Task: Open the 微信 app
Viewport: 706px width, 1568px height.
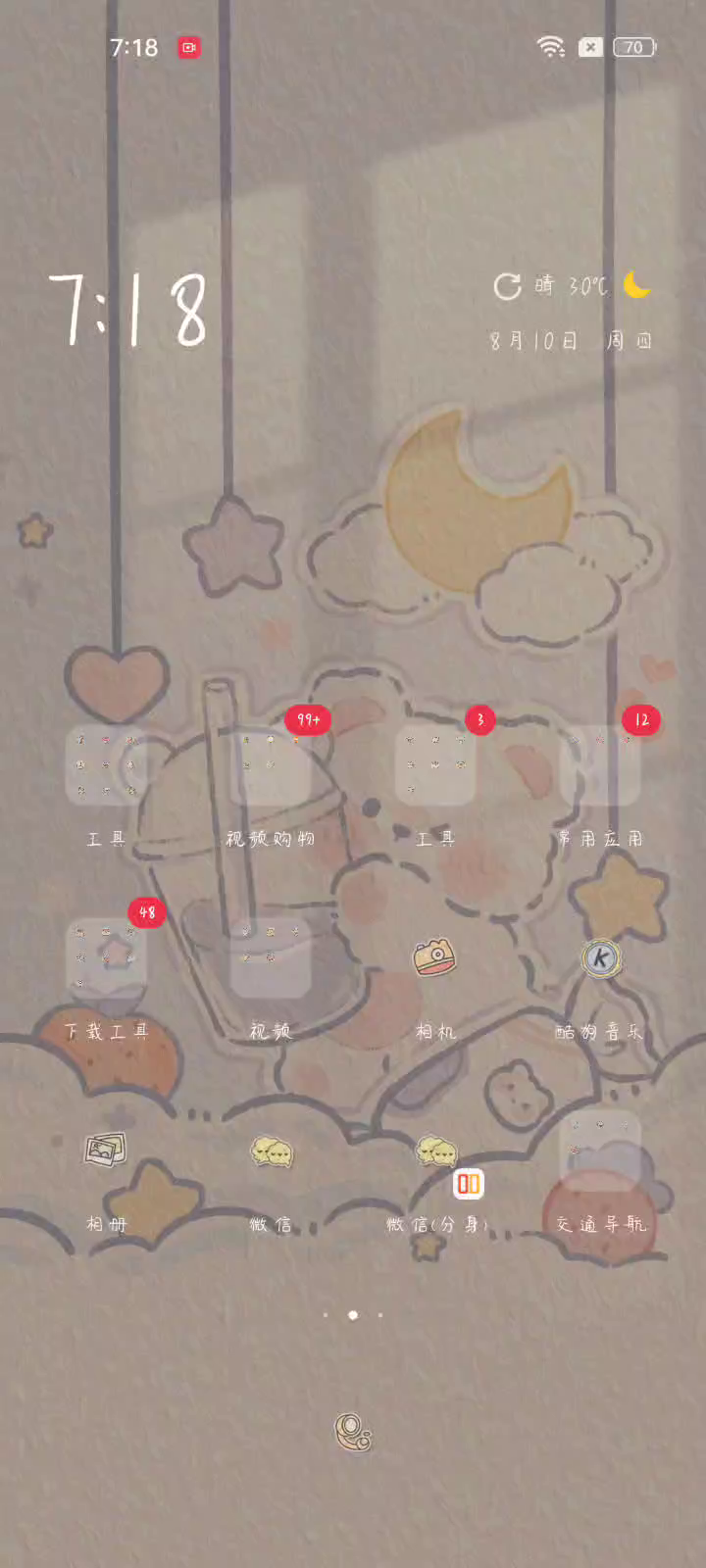Action: pos(271,1151)
